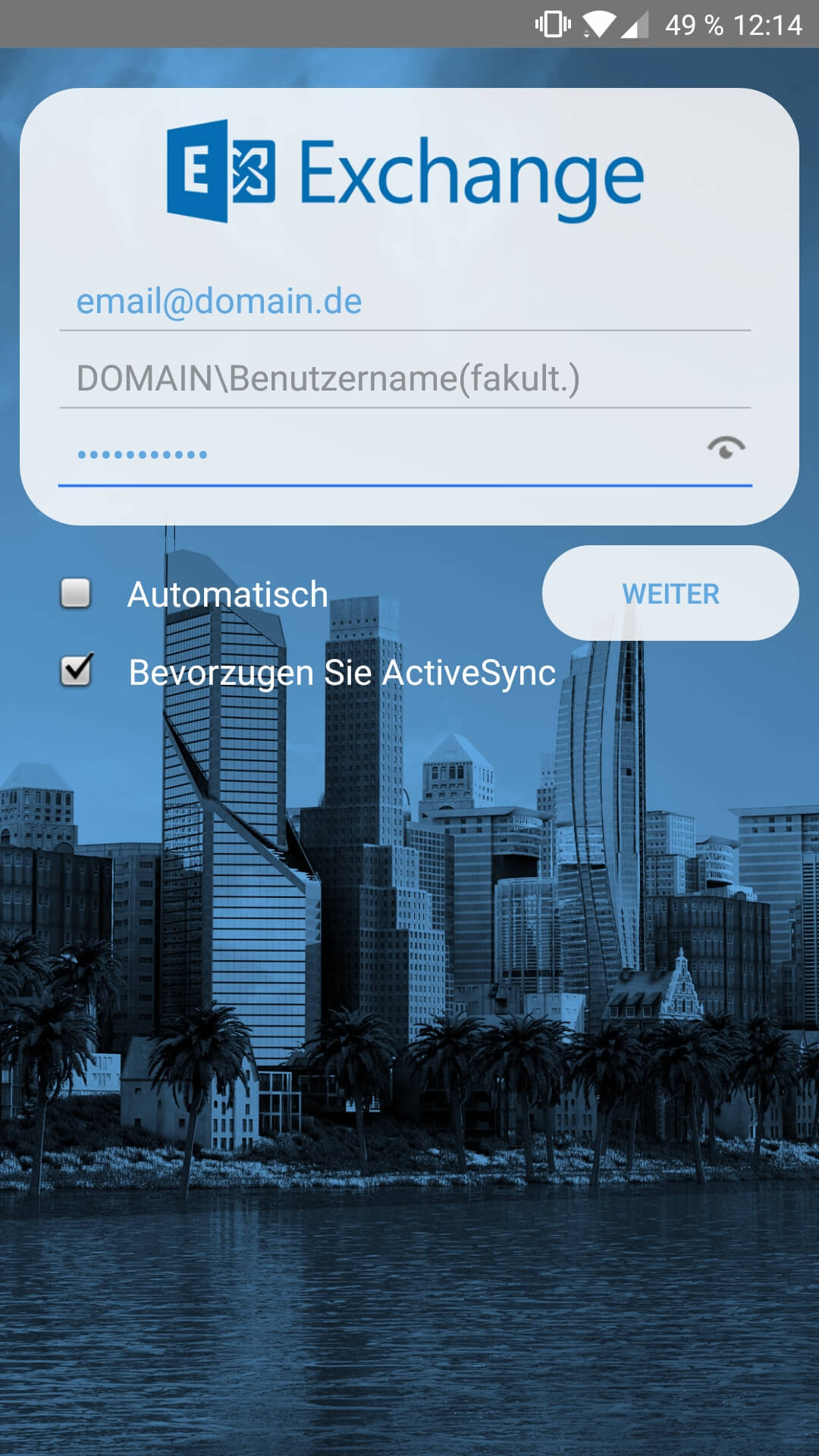The width and height of the screenshot is (819, 1456).
Task: Continue with the WEITER button
Action: (x=670, y=594)
